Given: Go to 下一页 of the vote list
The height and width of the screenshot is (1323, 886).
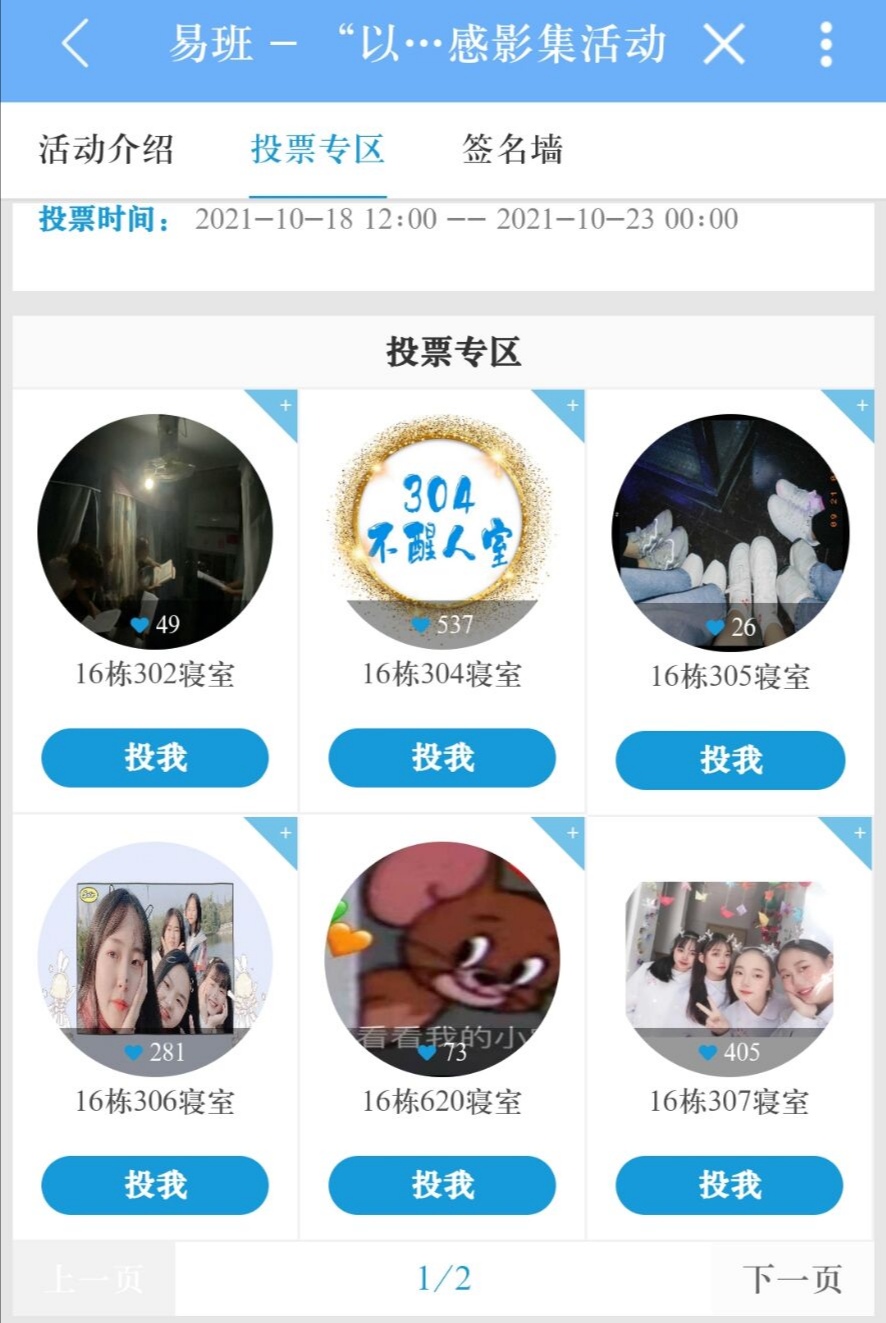Looking at the screenshot, I should [792, 1279].
